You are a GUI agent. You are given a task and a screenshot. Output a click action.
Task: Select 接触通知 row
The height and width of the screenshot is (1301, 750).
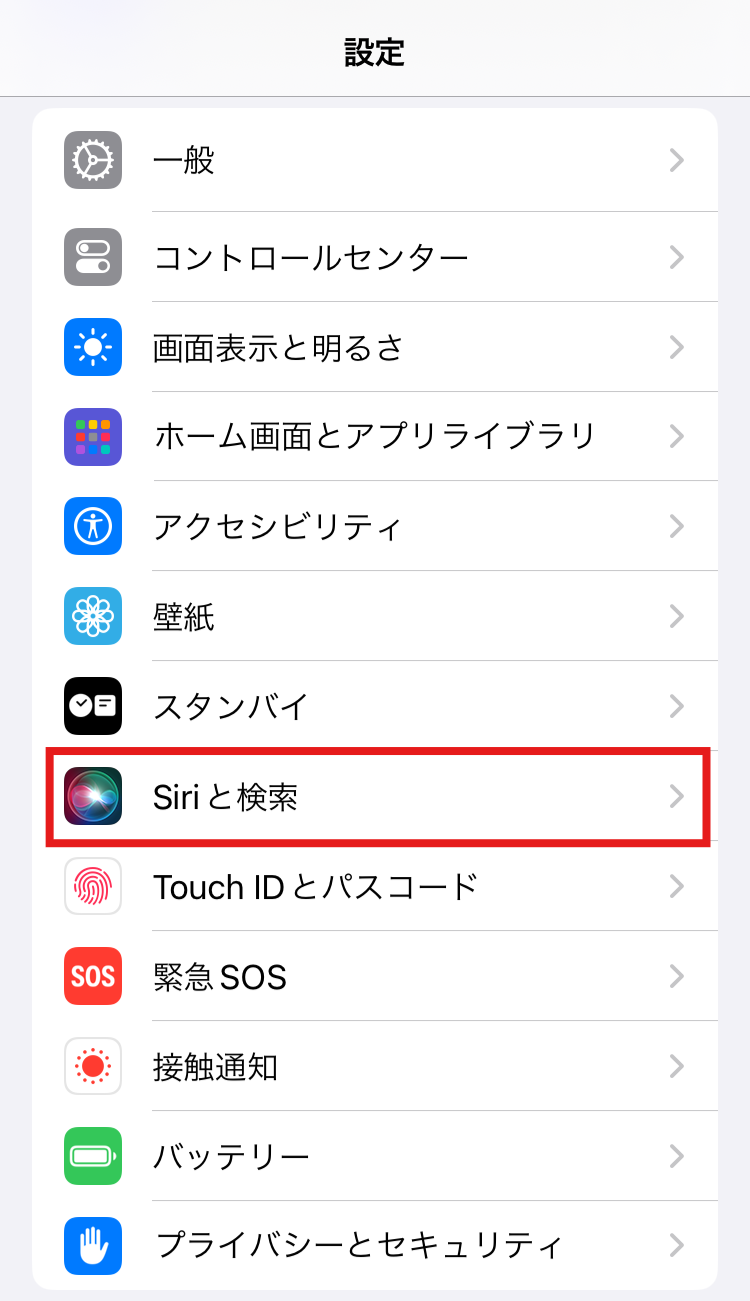[x=375, y=1066]
